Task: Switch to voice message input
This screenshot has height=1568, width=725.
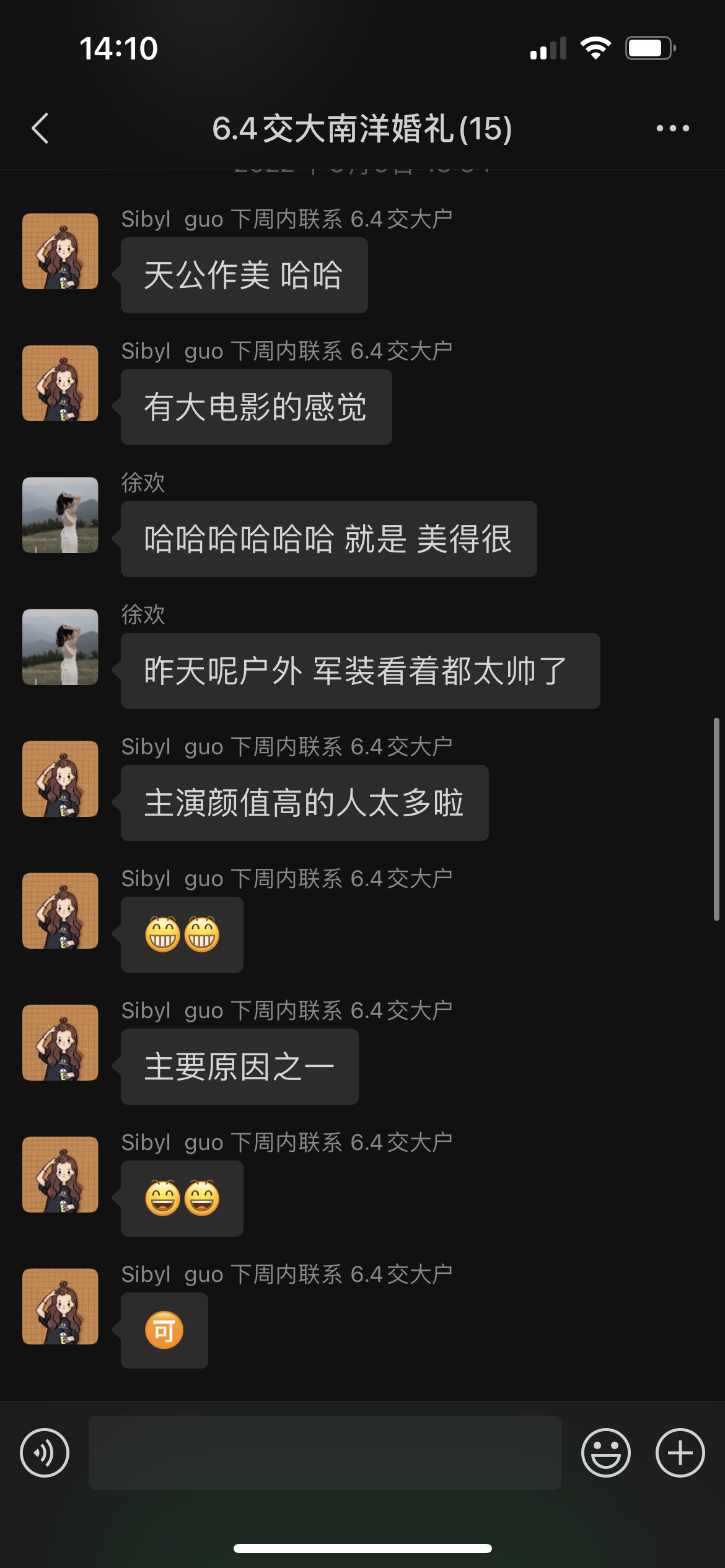Action: pyautogui.click(x=45, y=1453)
